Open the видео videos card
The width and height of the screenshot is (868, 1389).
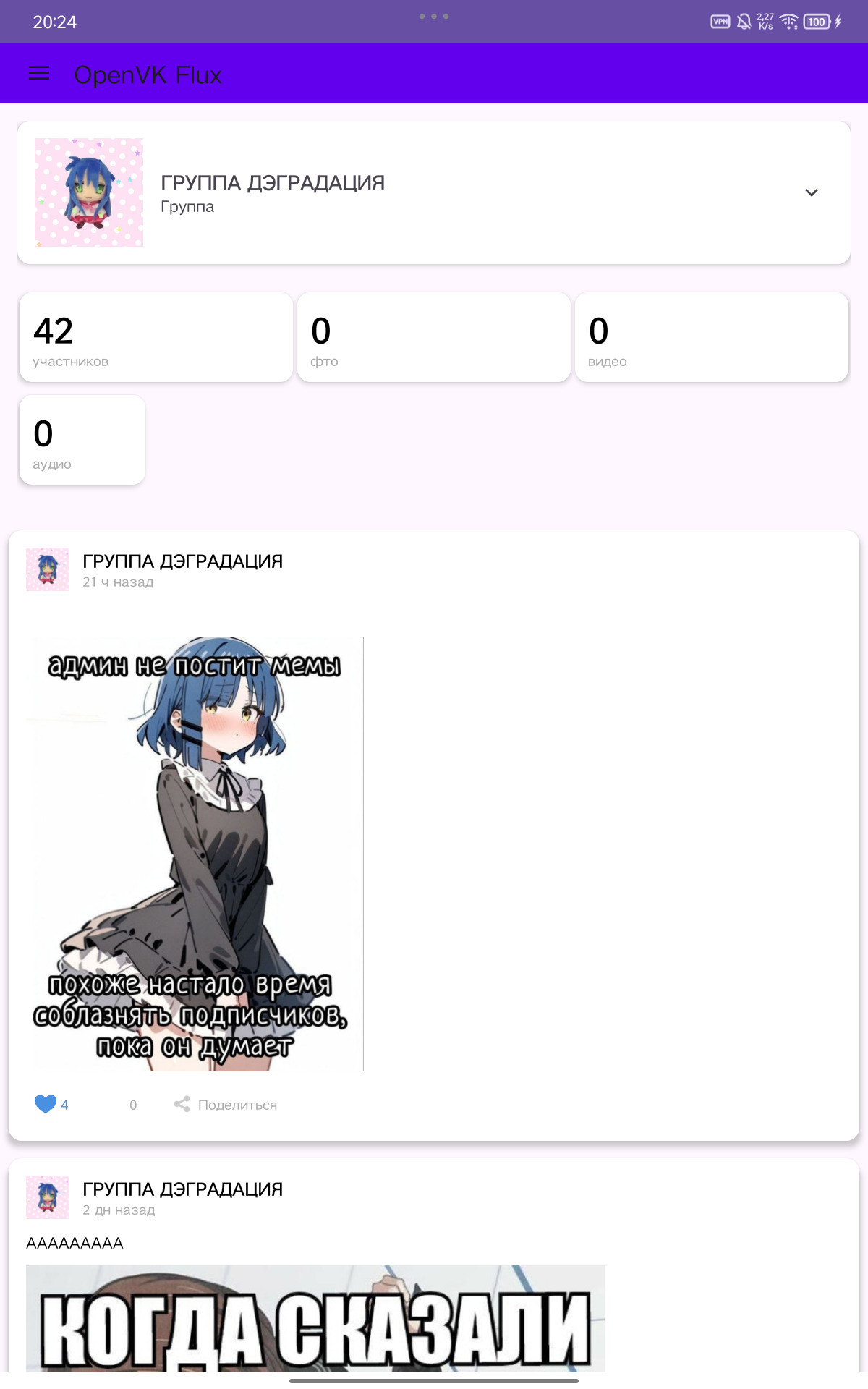711,337
